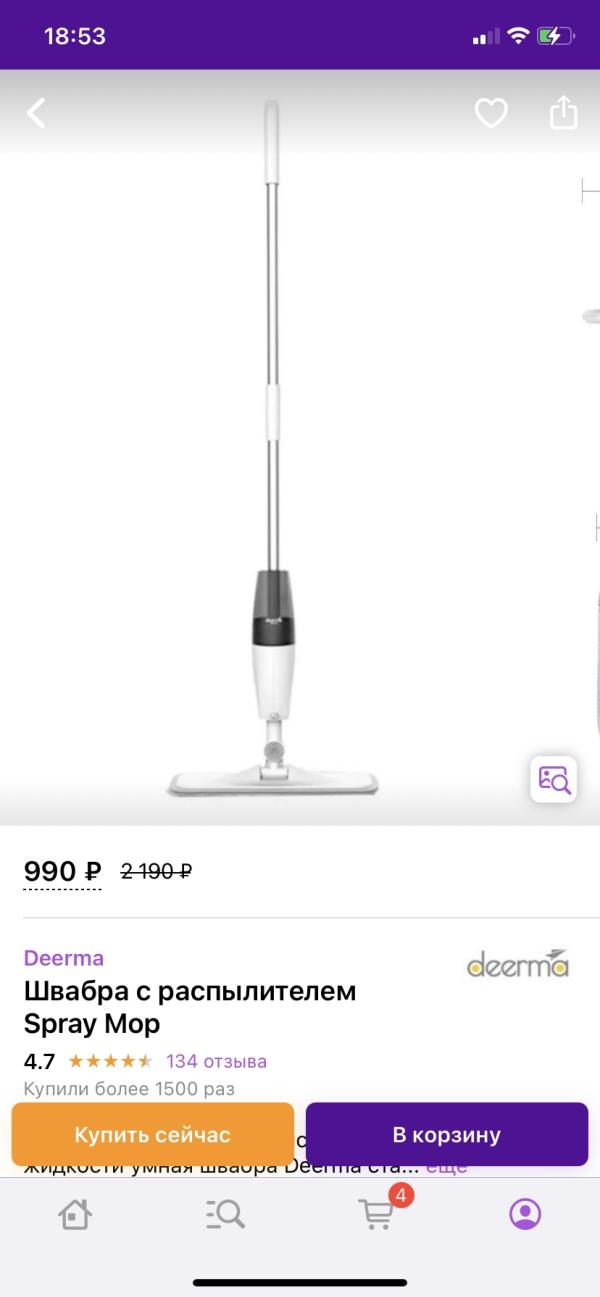The width and height of the screenshot is (600, 1297).
Task: Open the shopping cart tab
Action: 376,1214
